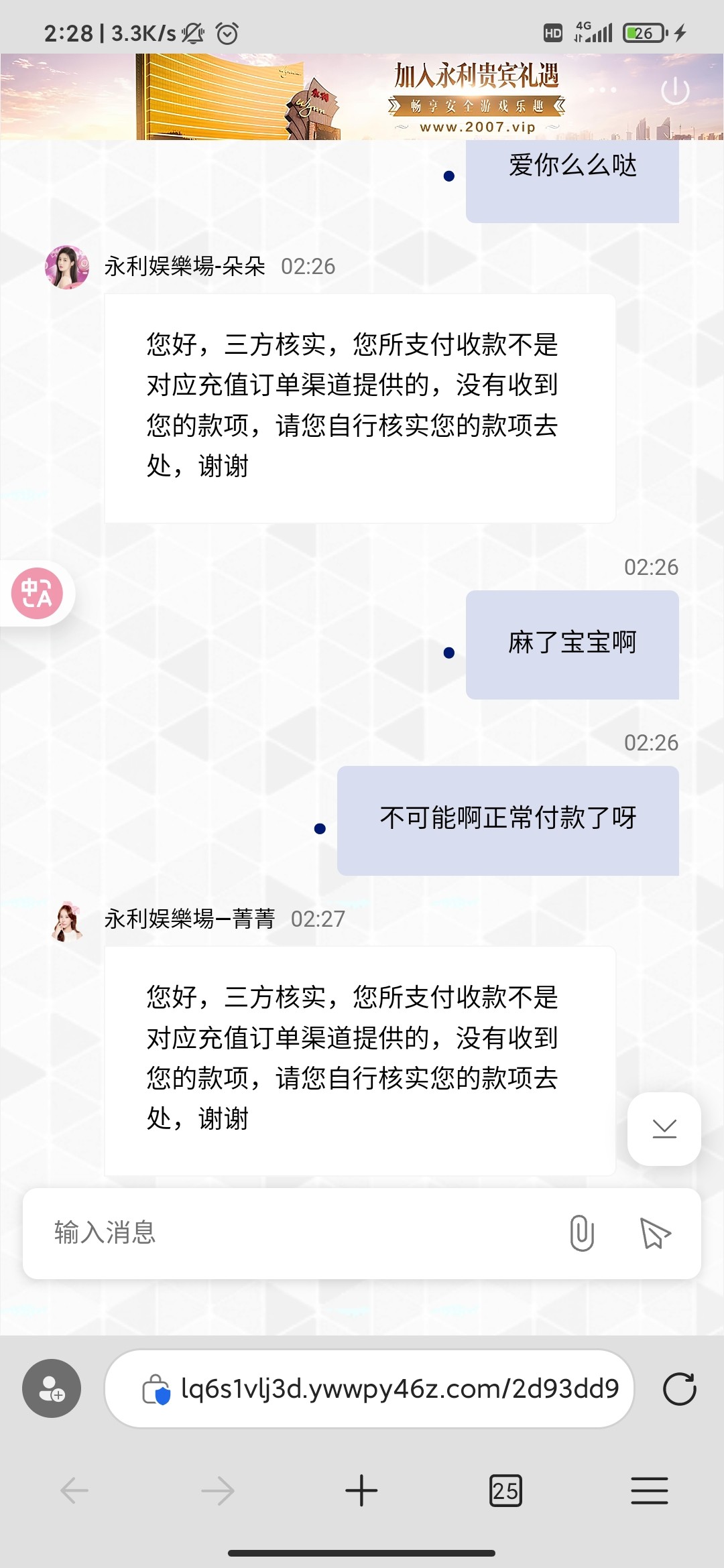Go back to the previous page

(x=74, y=1491)
